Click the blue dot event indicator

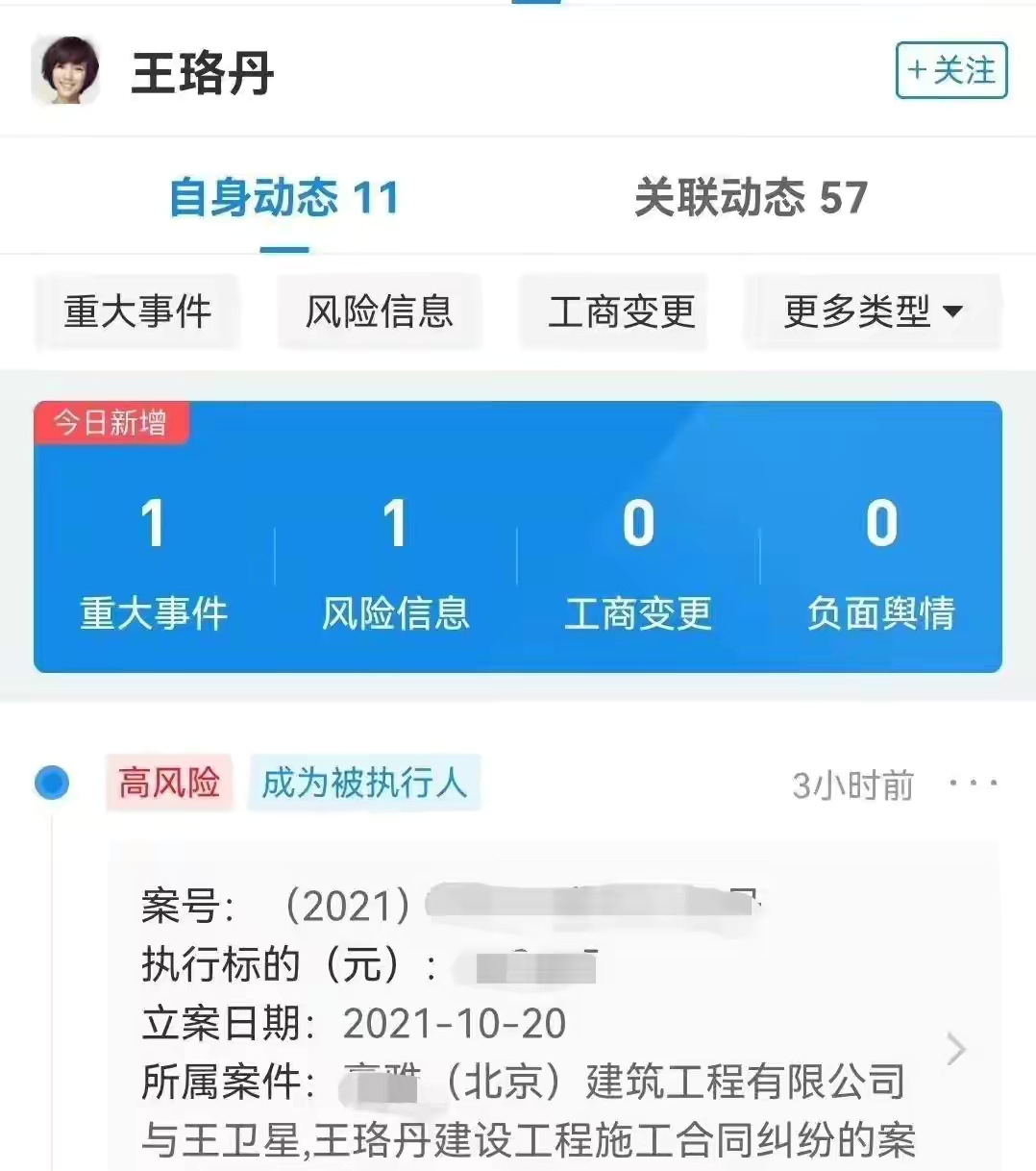tap(53, 784)
